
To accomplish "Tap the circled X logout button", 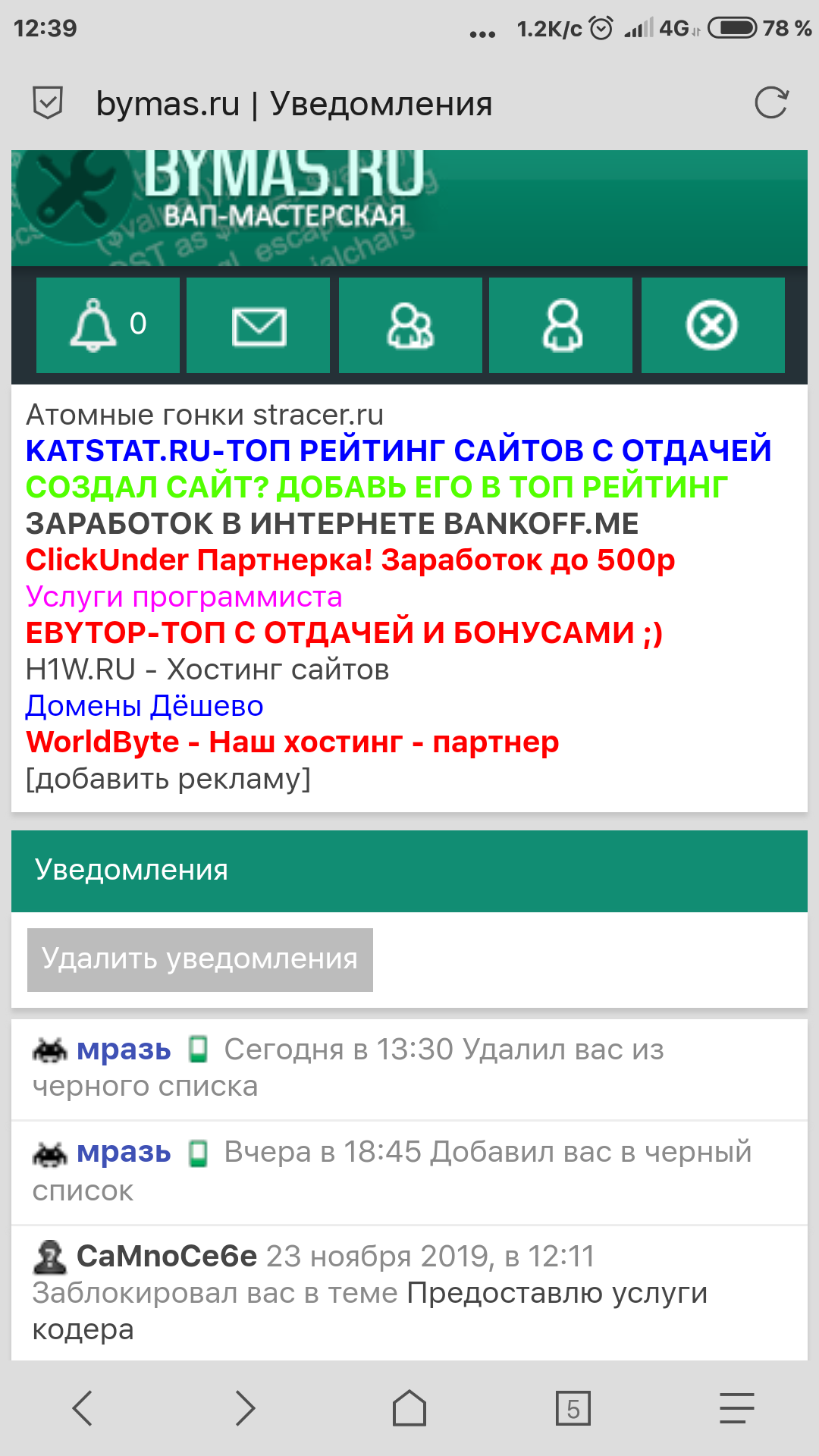I will [x=712, y=325].
